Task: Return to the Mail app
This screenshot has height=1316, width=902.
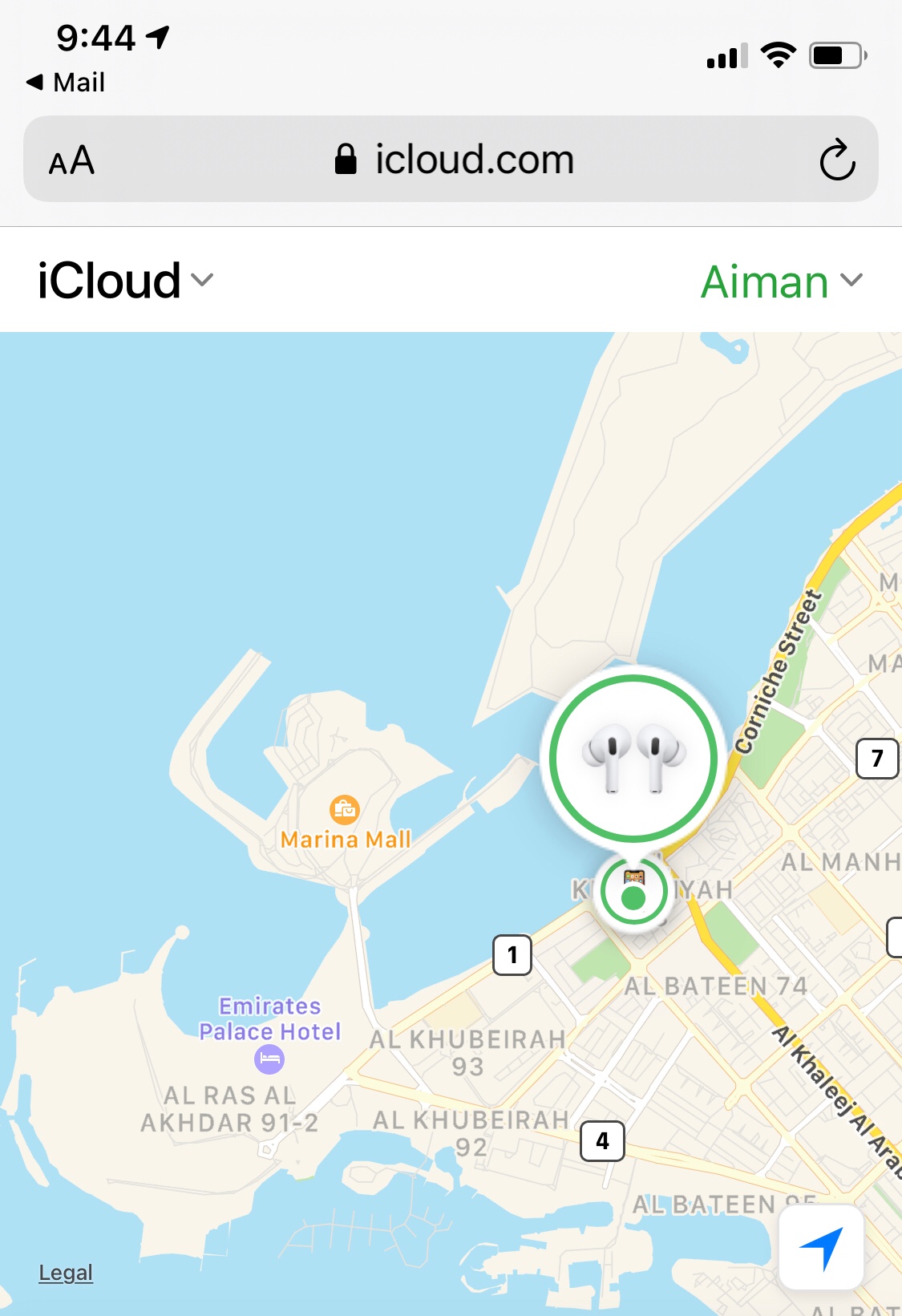Action: (66, 82)
